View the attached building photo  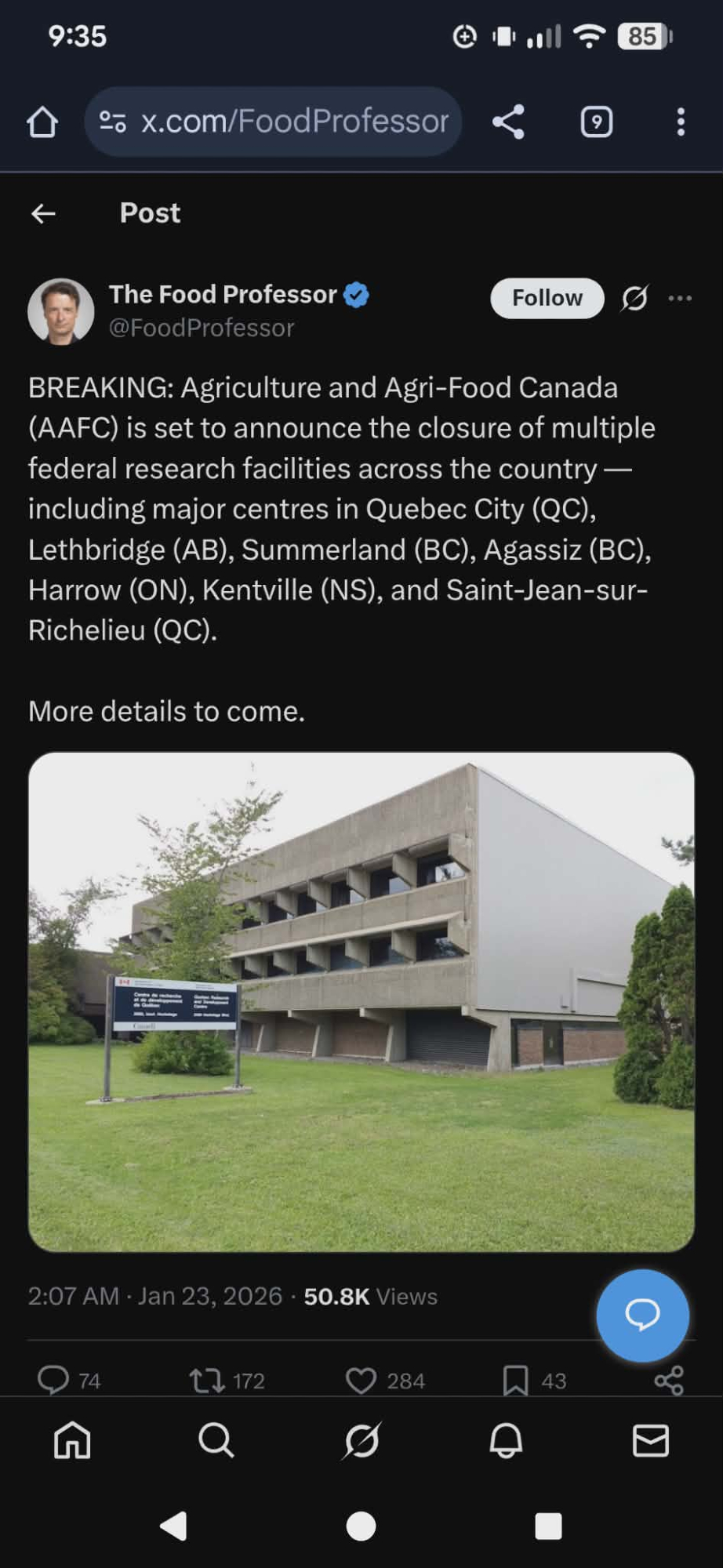click(361, 1001)
